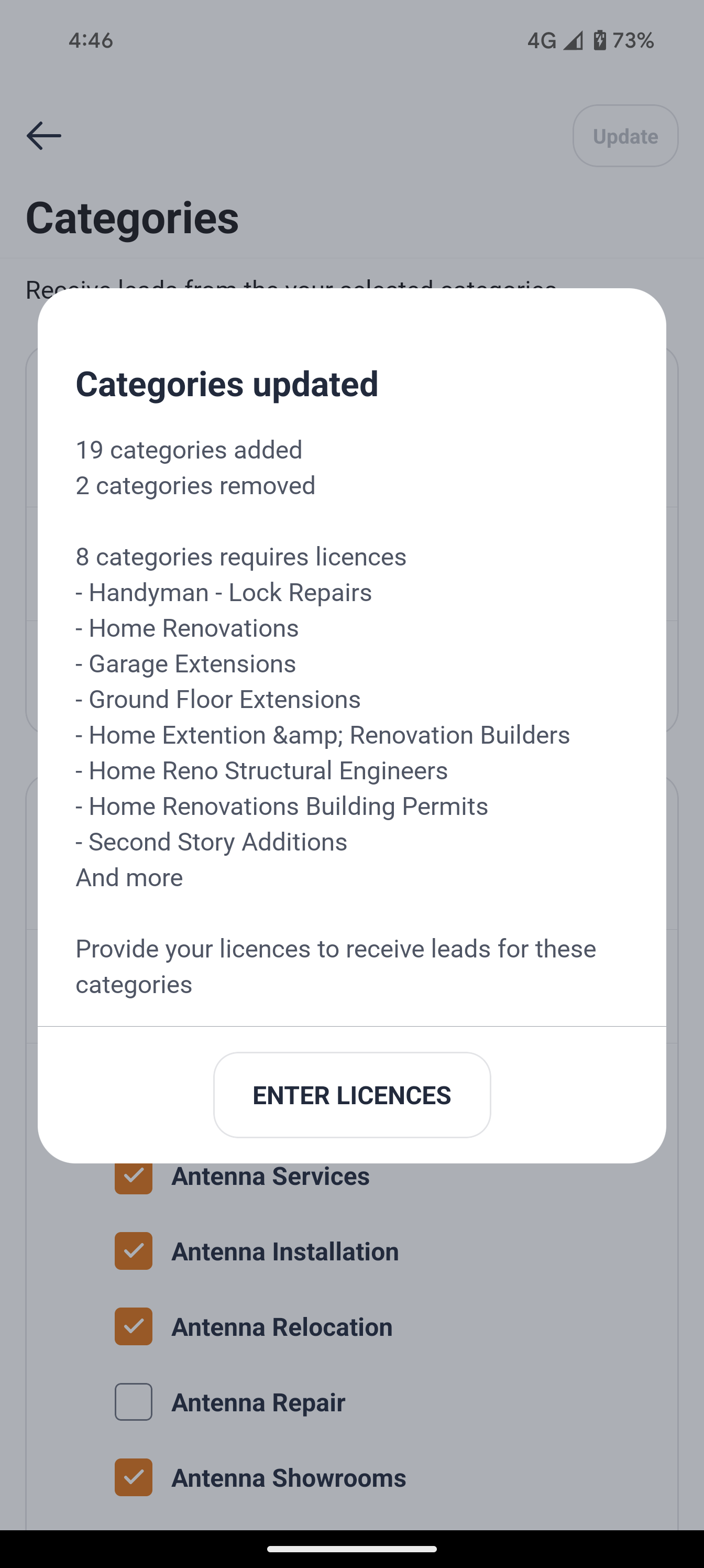
Task: Go back using the arrow icon
Action: pos(44,135)
